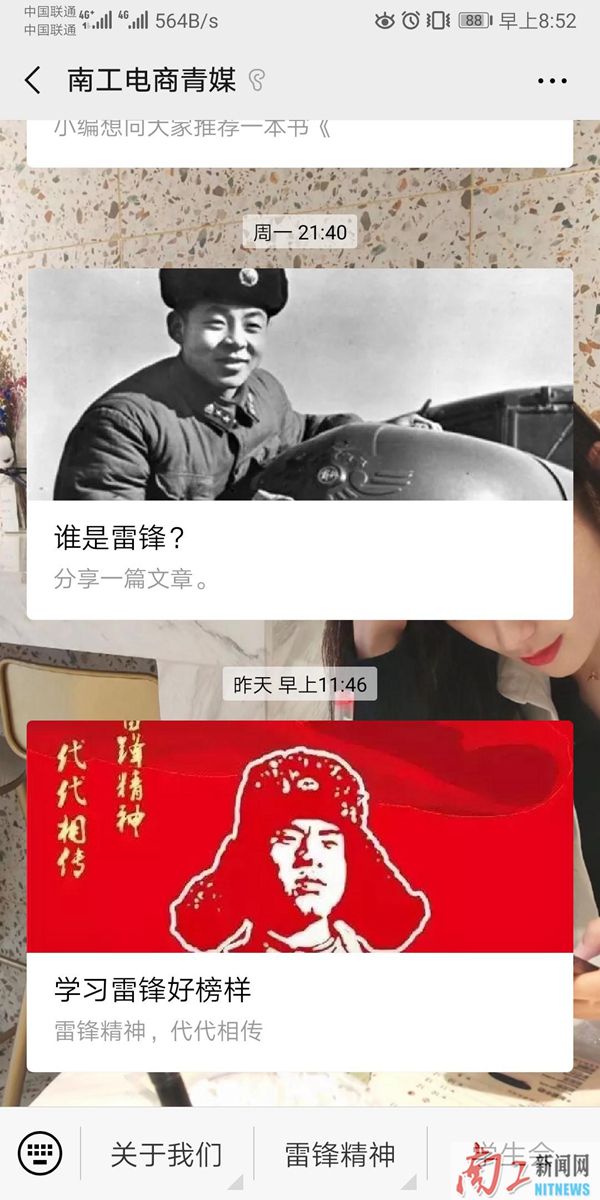Expand the 关于我们 menu
600x1200 pixels.
click(x=166, y=1155)
